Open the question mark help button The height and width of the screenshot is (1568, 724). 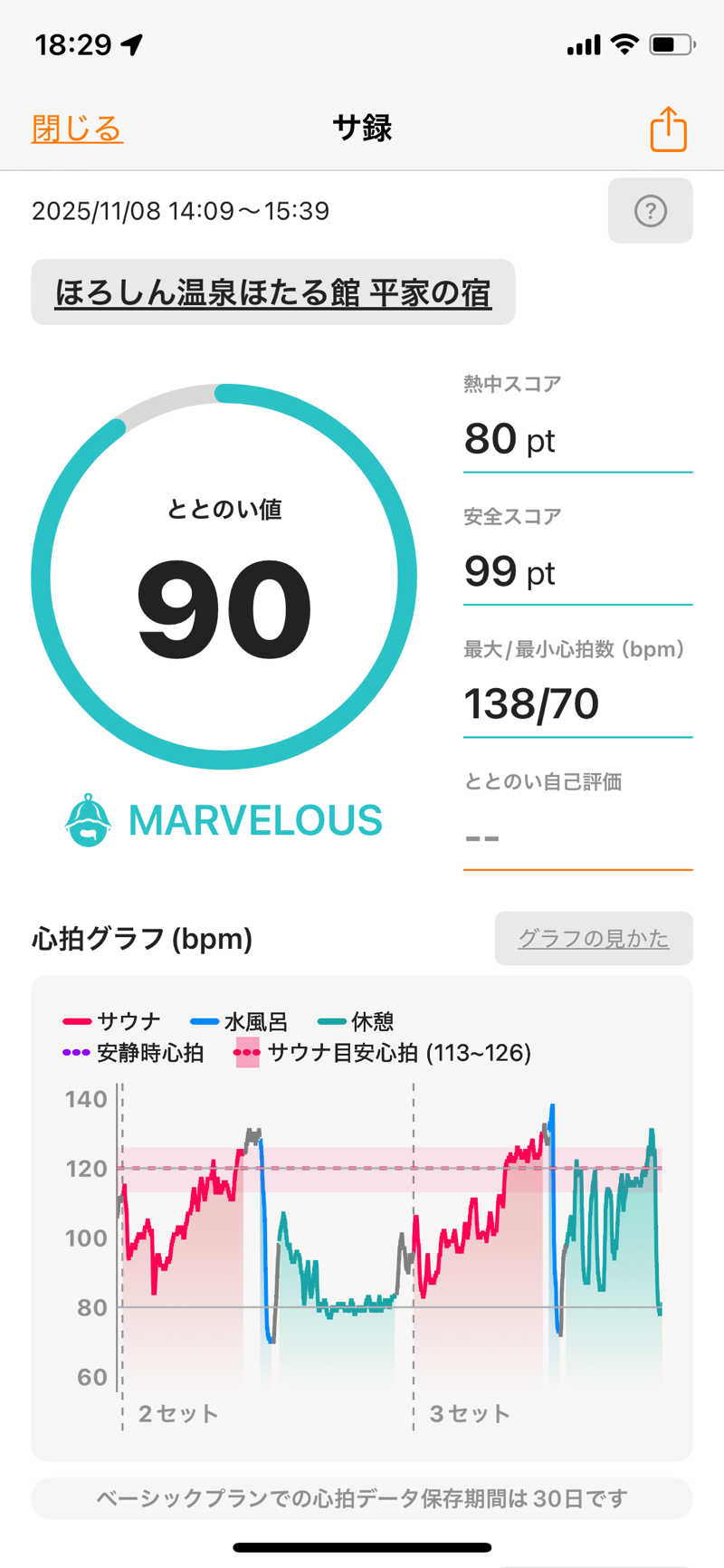(x=650, y=211)
